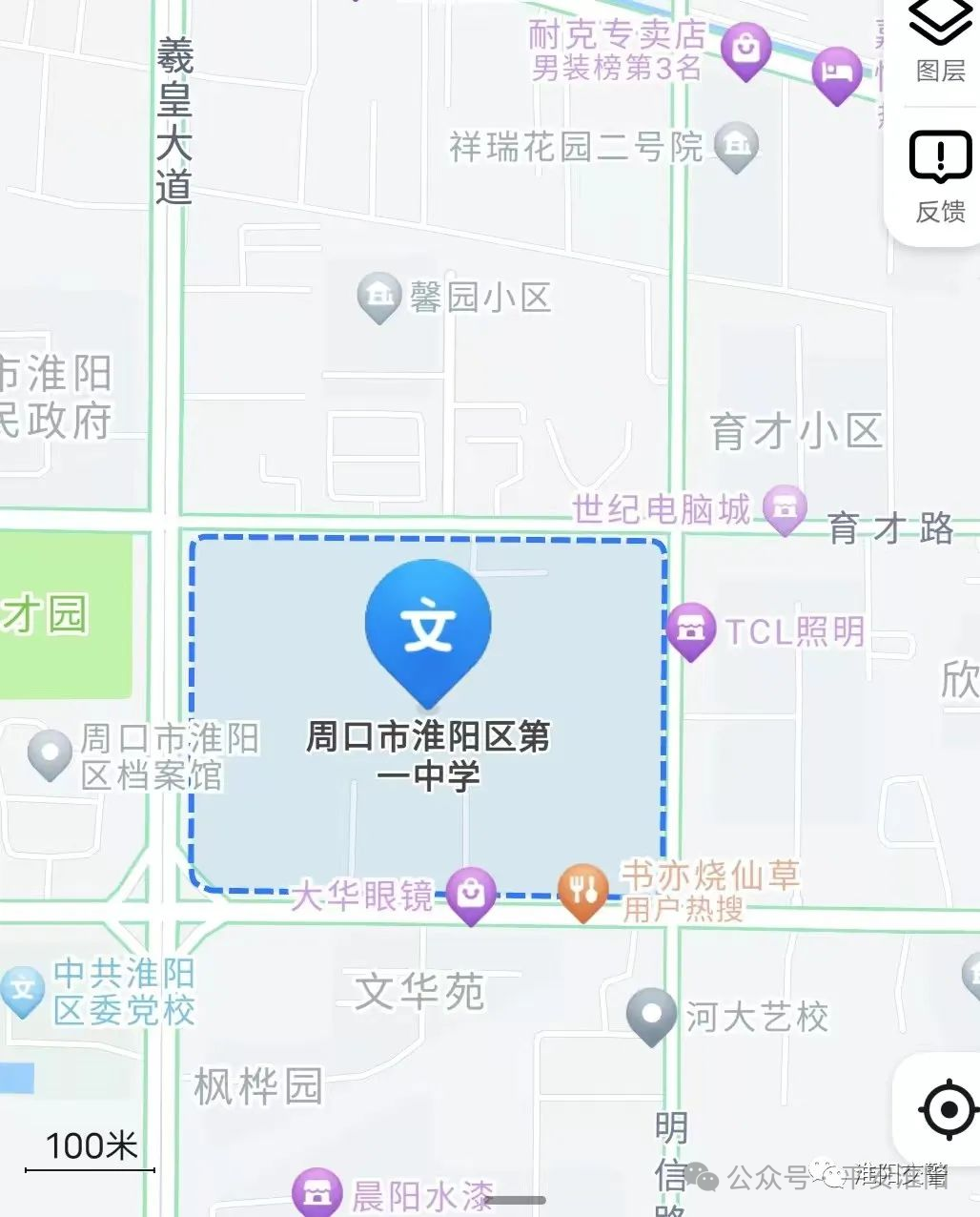Open the 耐克专卖店 shop marker

point(745,48)
